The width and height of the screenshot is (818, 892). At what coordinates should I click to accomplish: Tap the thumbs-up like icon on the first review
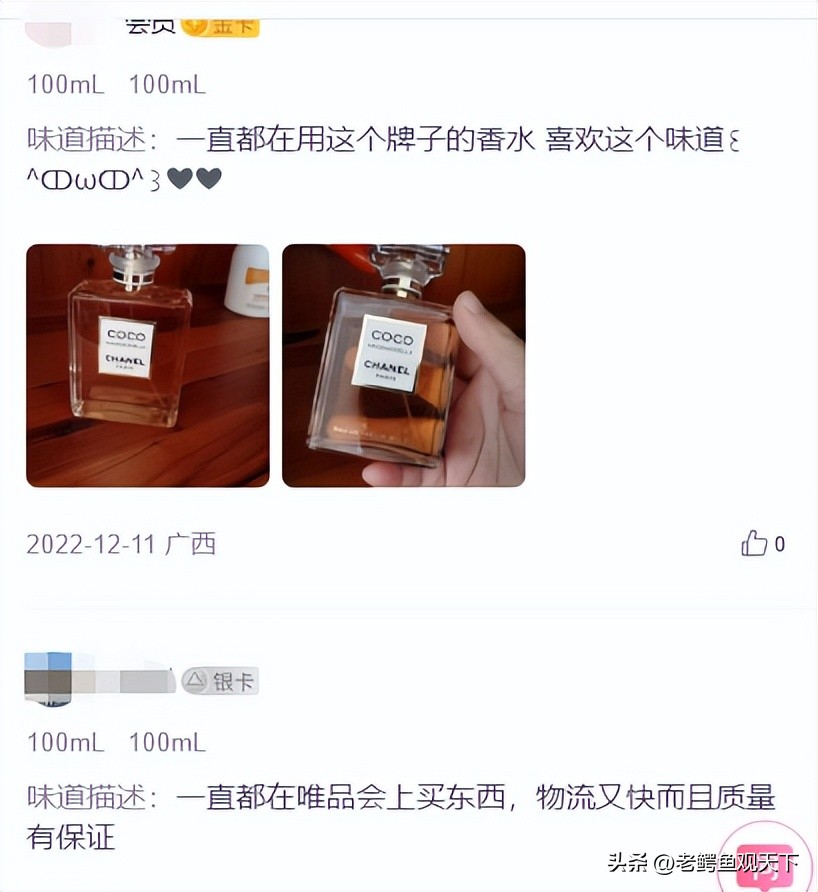pyautogui.click(x=752, y=543)
